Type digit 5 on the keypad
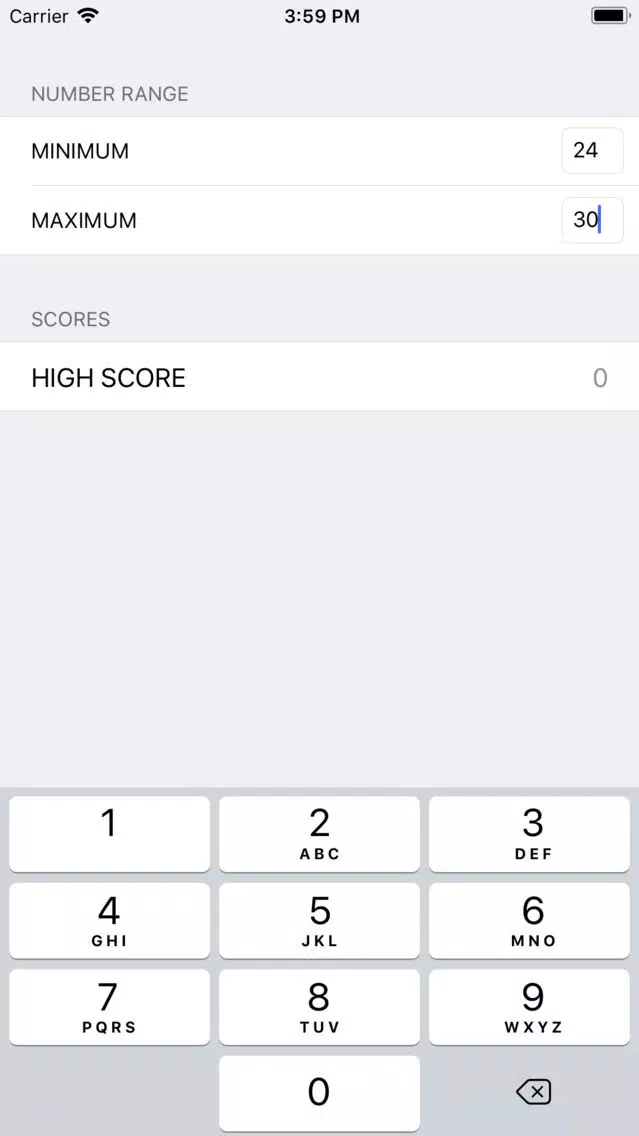The image size is (639, 1136). pos(319,920)
